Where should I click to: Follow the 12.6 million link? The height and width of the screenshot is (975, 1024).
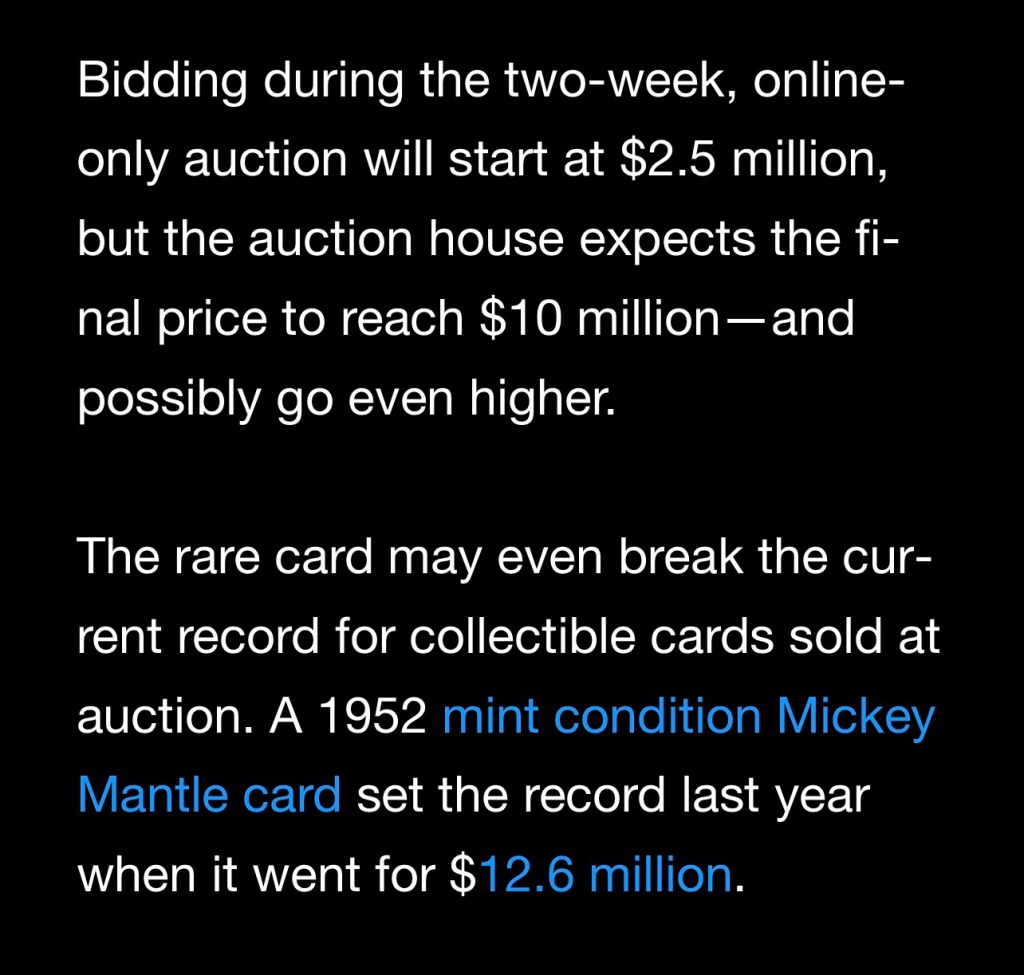pyautogui.click(x=606, y=873)
